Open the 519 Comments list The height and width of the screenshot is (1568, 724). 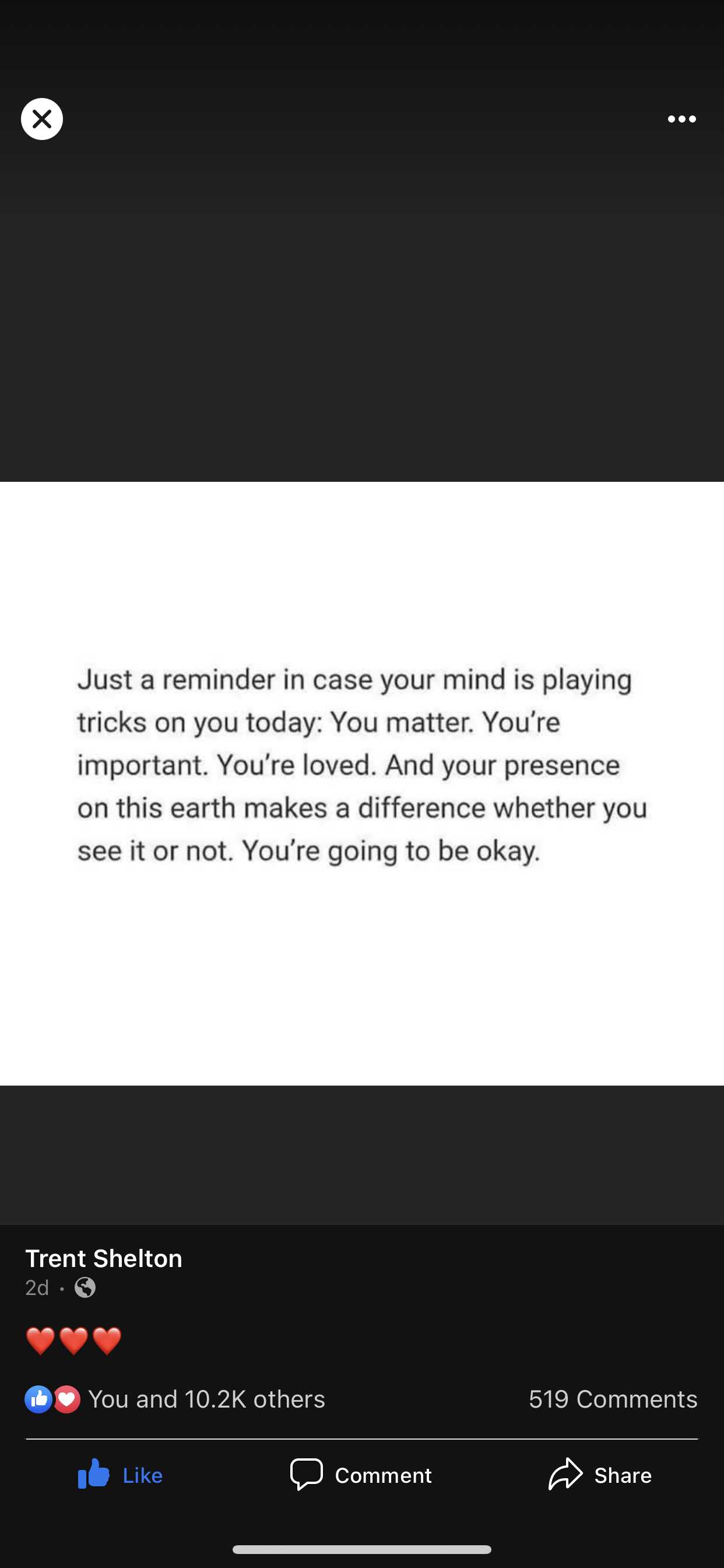(x=613, y=1399)
